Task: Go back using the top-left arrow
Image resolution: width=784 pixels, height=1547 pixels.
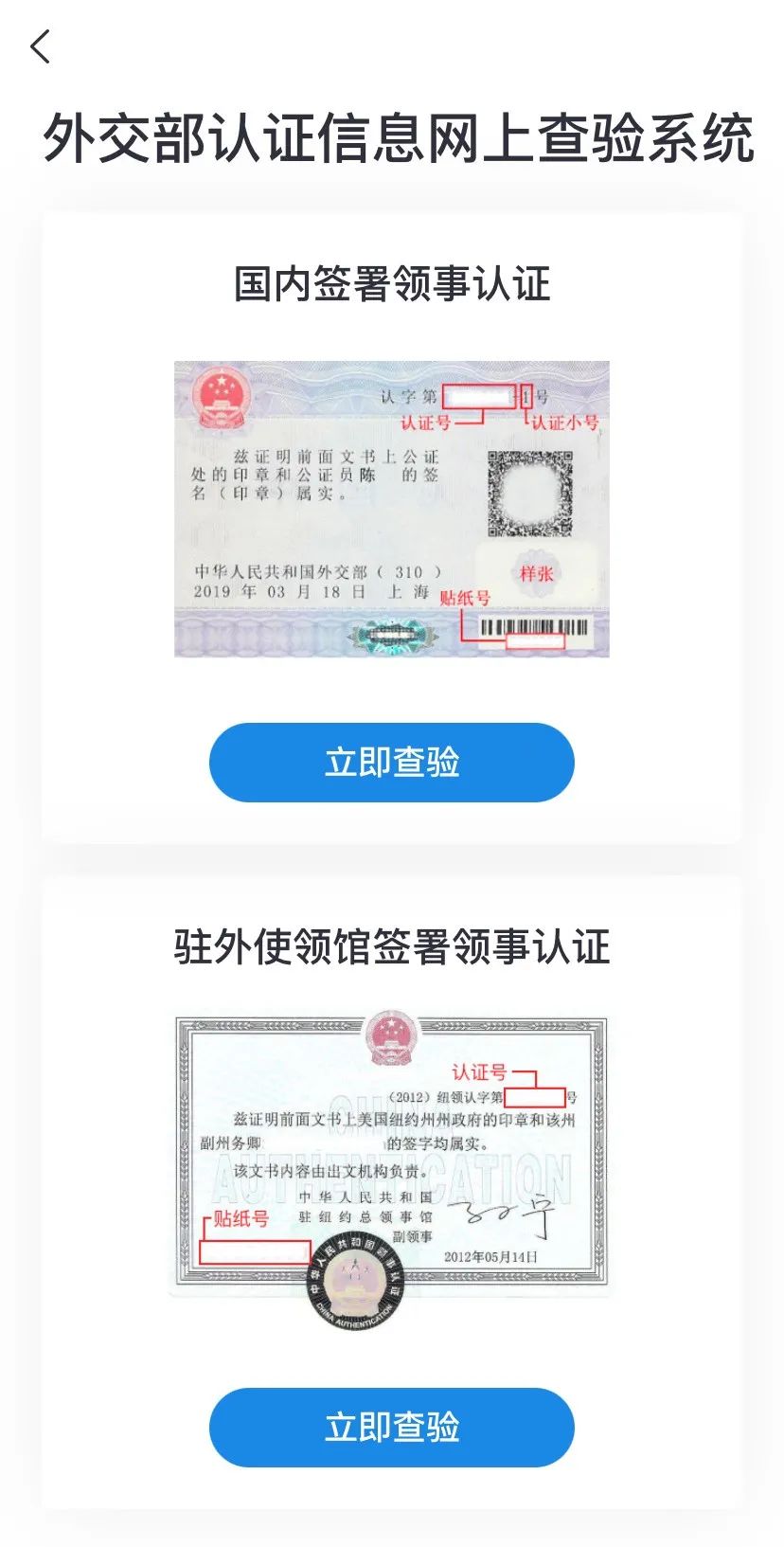Action: [x=40, y=46]
